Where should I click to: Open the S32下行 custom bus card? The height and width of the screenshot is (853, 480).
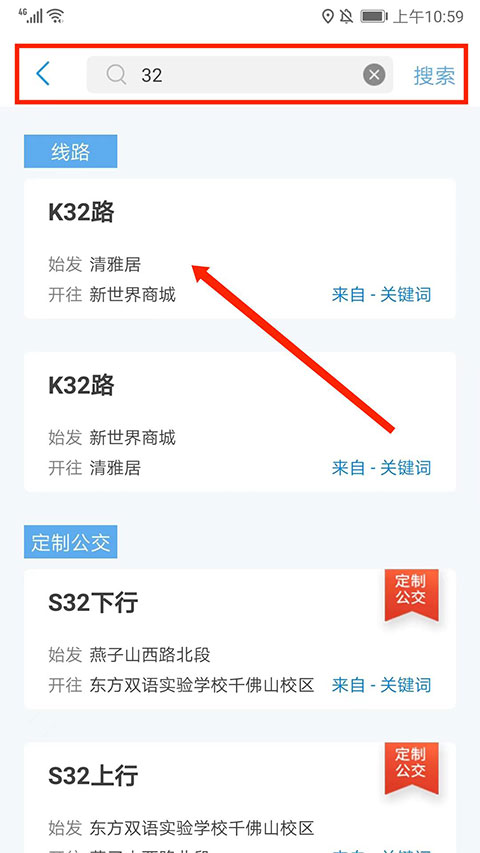[240, 639]
